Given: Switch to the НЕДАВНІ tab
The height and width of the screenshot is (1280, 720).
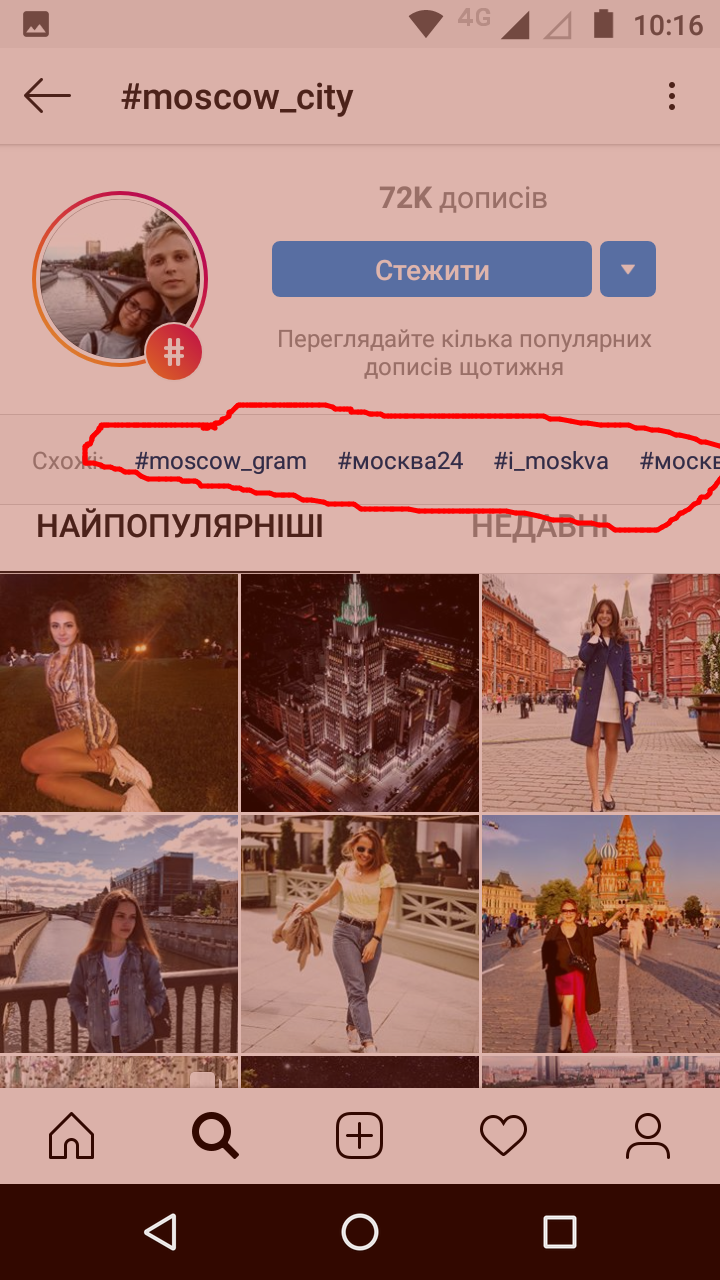Looking at the screenshot, I should click(540, 527).
